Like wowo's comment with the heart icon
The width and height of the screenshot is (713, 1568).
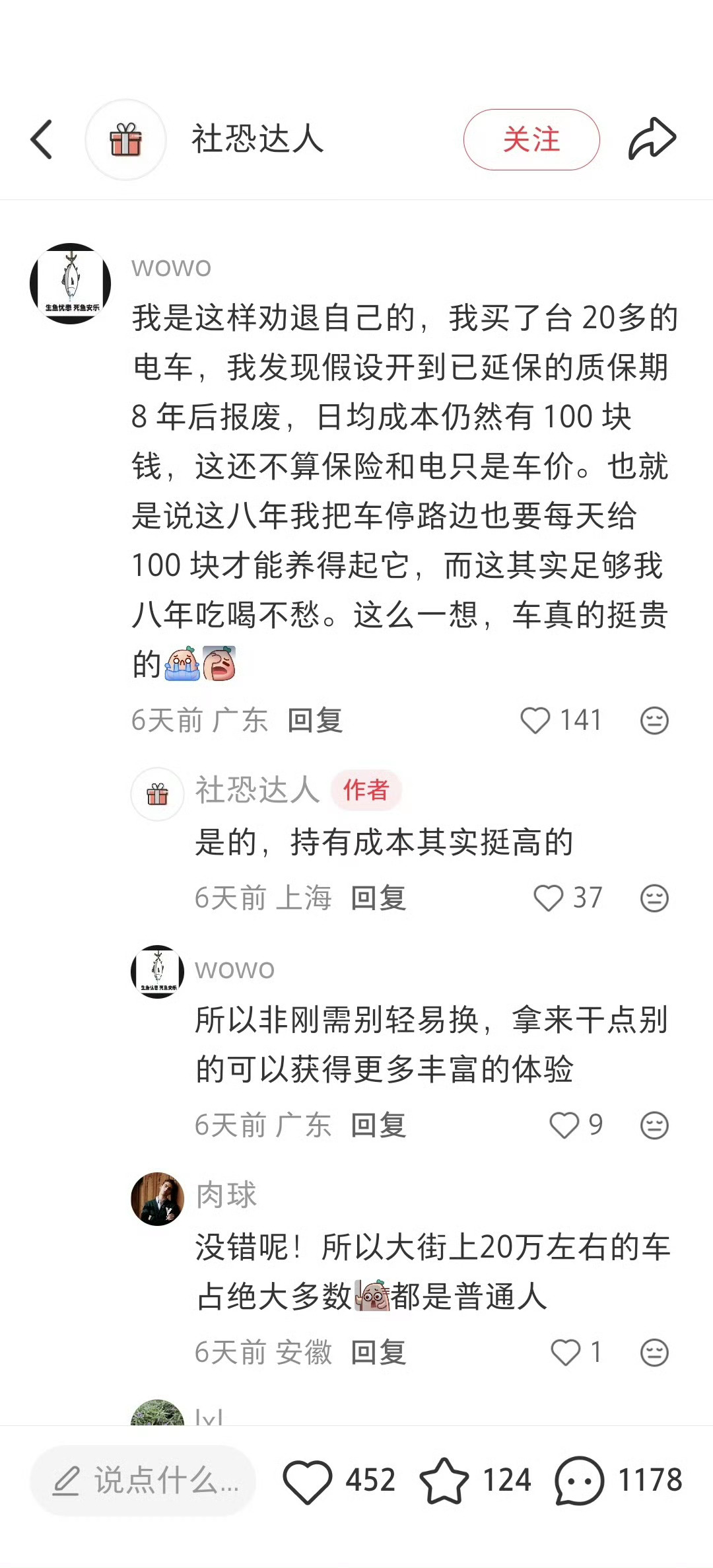click(537, 721)
